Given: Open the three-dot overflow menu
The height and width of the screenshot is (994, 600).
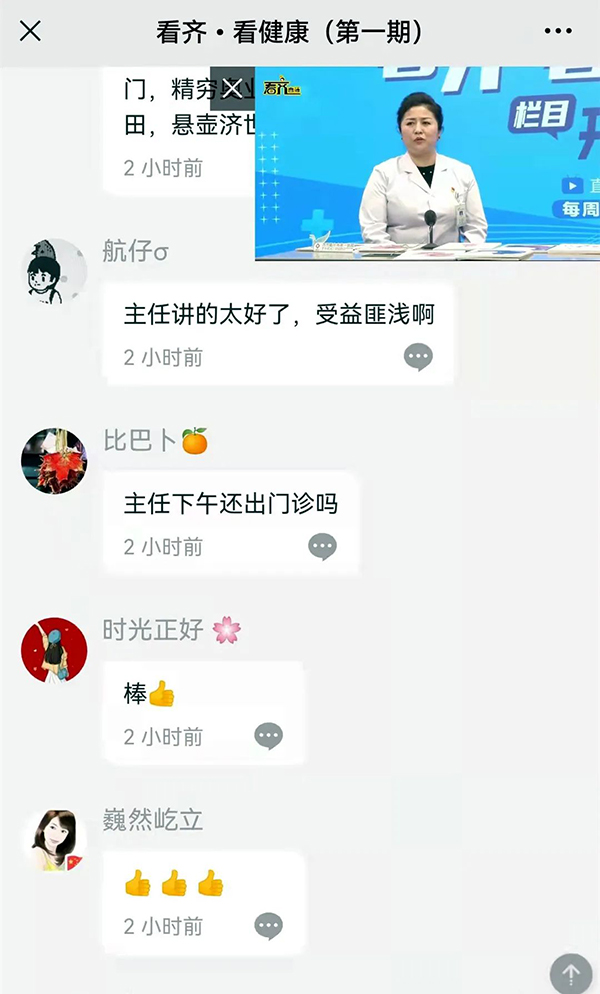Looking at the screenshot, I should pyautogui.click(x=558, y=32).
